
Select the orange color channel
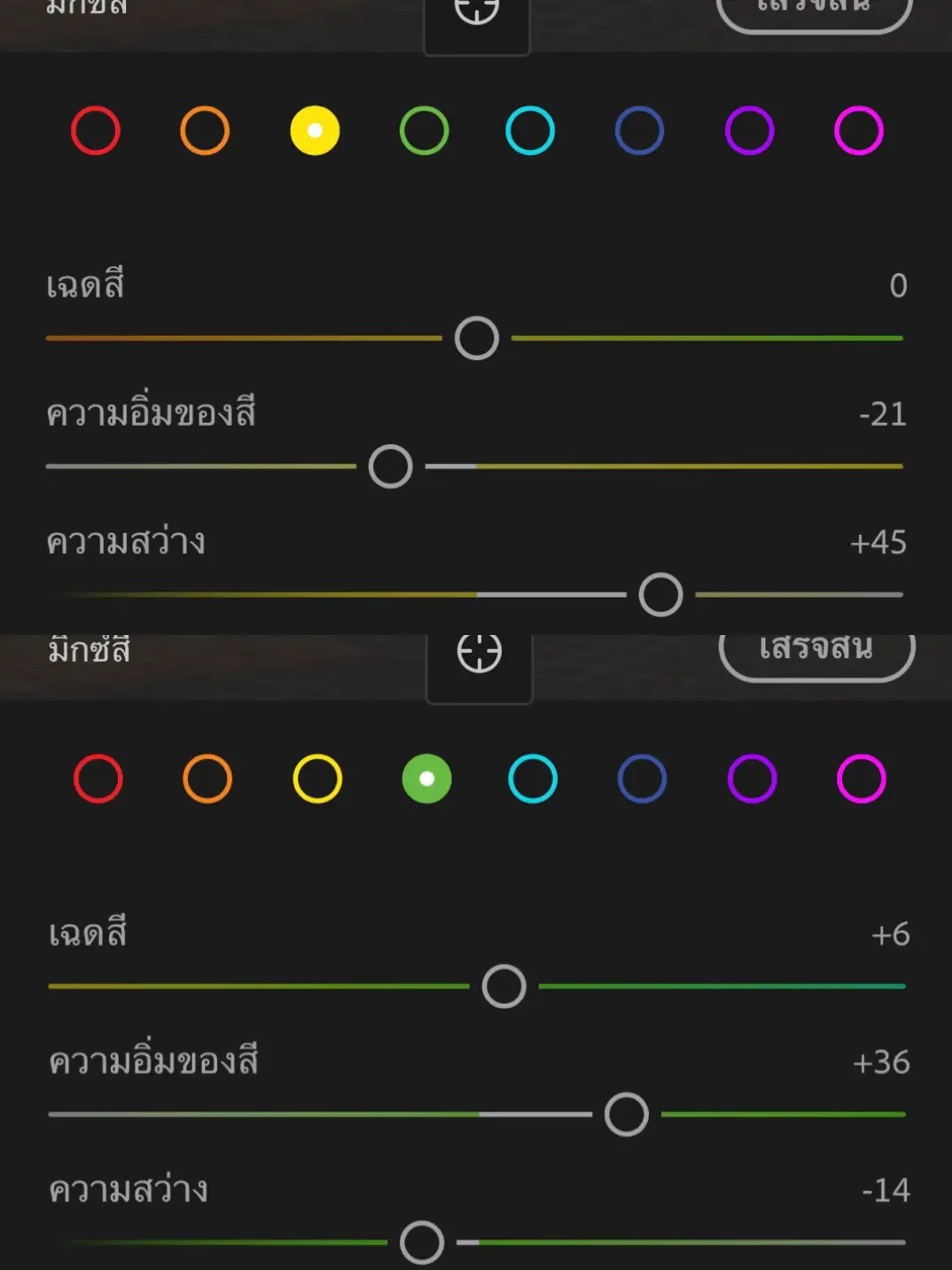[x=205, y=131]
